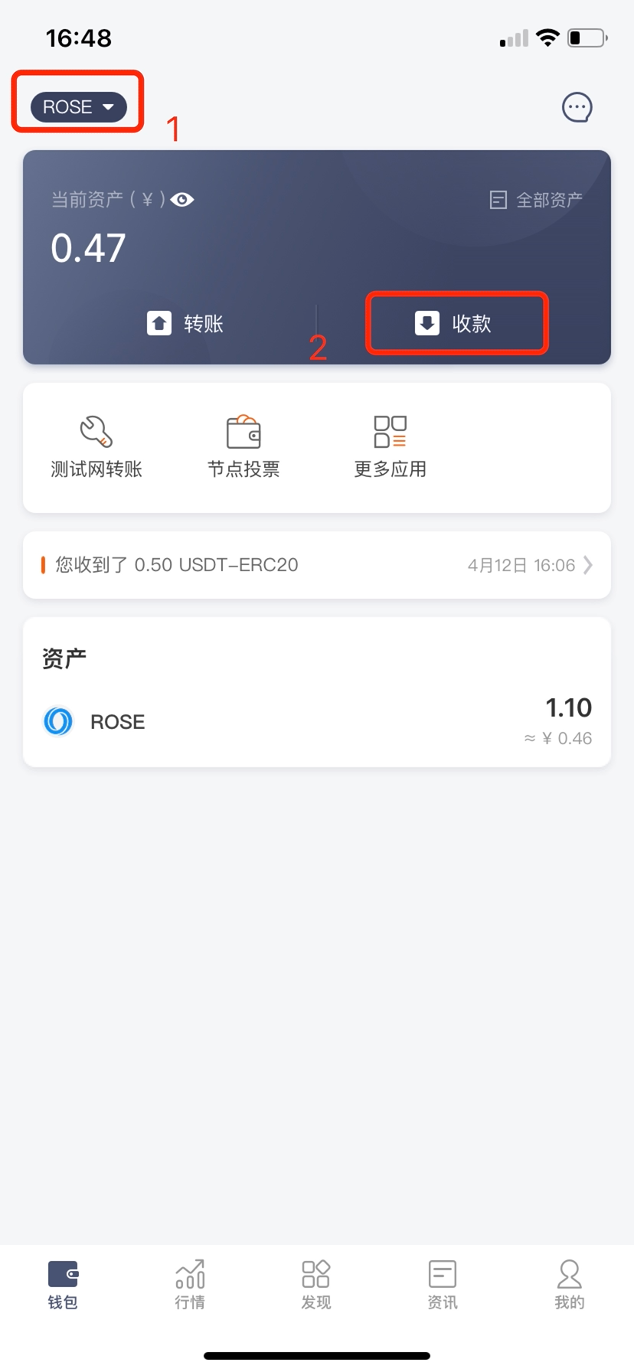Switch to the 发现 discover tab
The height and width of the screenshot is (1372, 634).
tap(316, 1285)
